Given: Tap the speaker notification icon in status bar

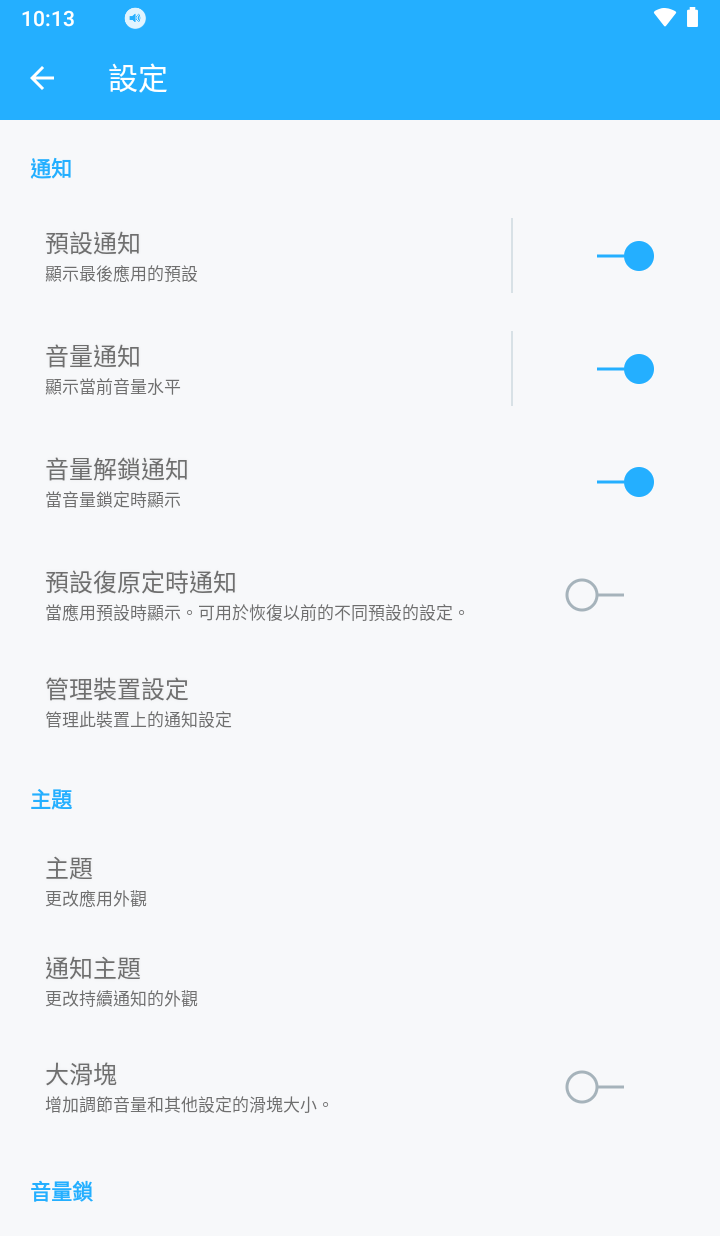Looking at the screenshot, I should pos(135,18).
